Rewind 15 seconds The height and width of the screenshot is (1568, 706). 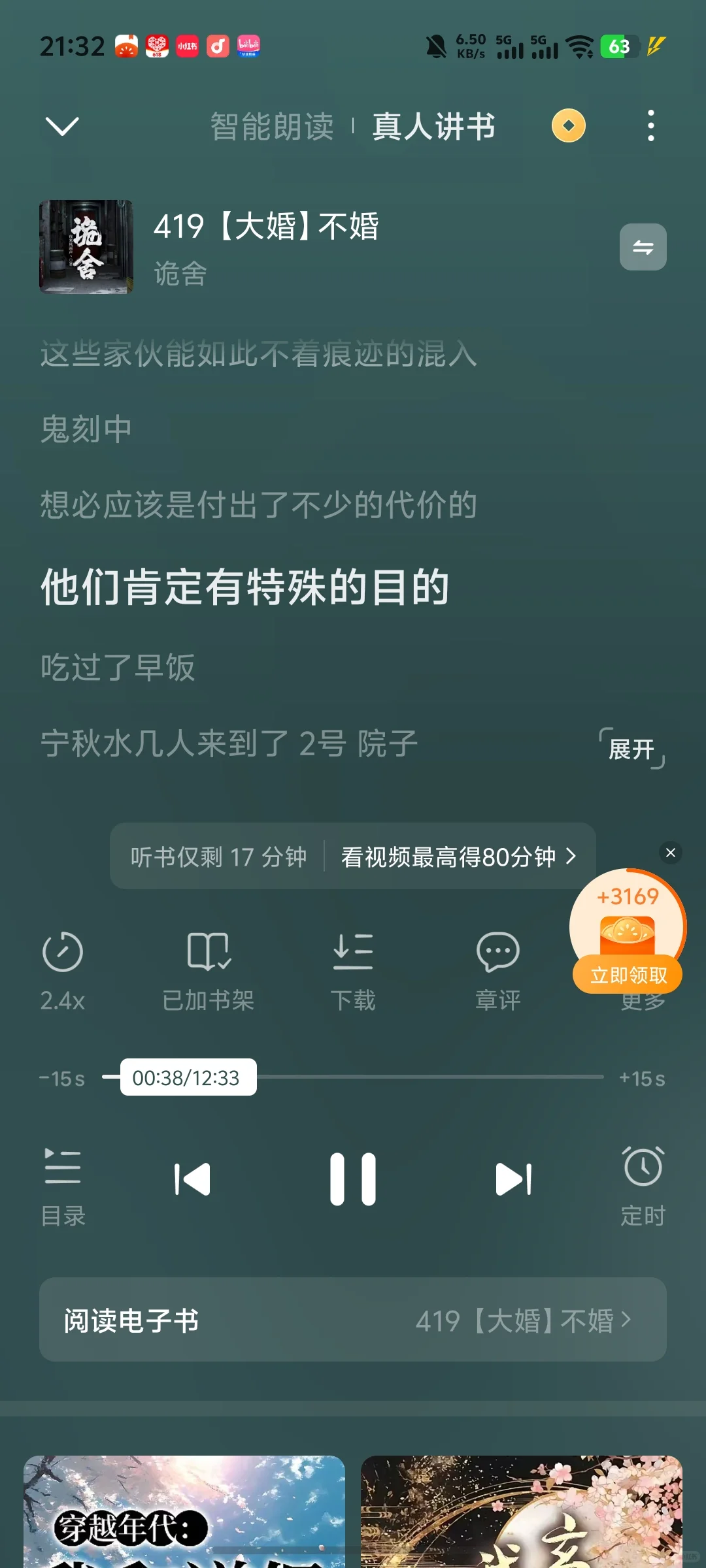point(62,1078)
